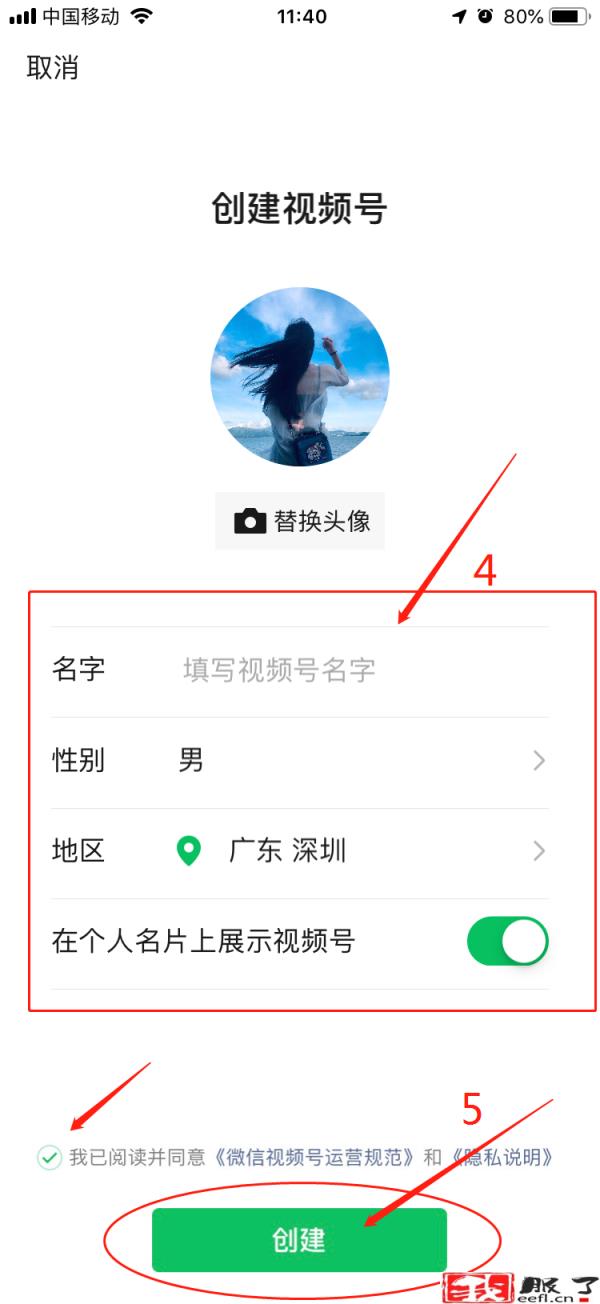The height and width of the screenshot is (1304, 600).
Task: Open the 隐私说明 link
Action: [500, 1158]
